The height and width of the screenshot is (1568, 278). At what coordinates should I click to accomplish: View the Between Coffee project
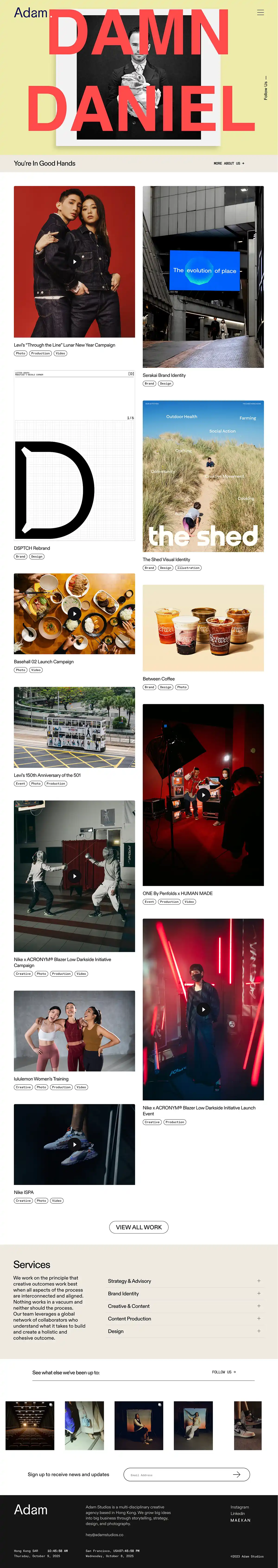tap(203, 628)
